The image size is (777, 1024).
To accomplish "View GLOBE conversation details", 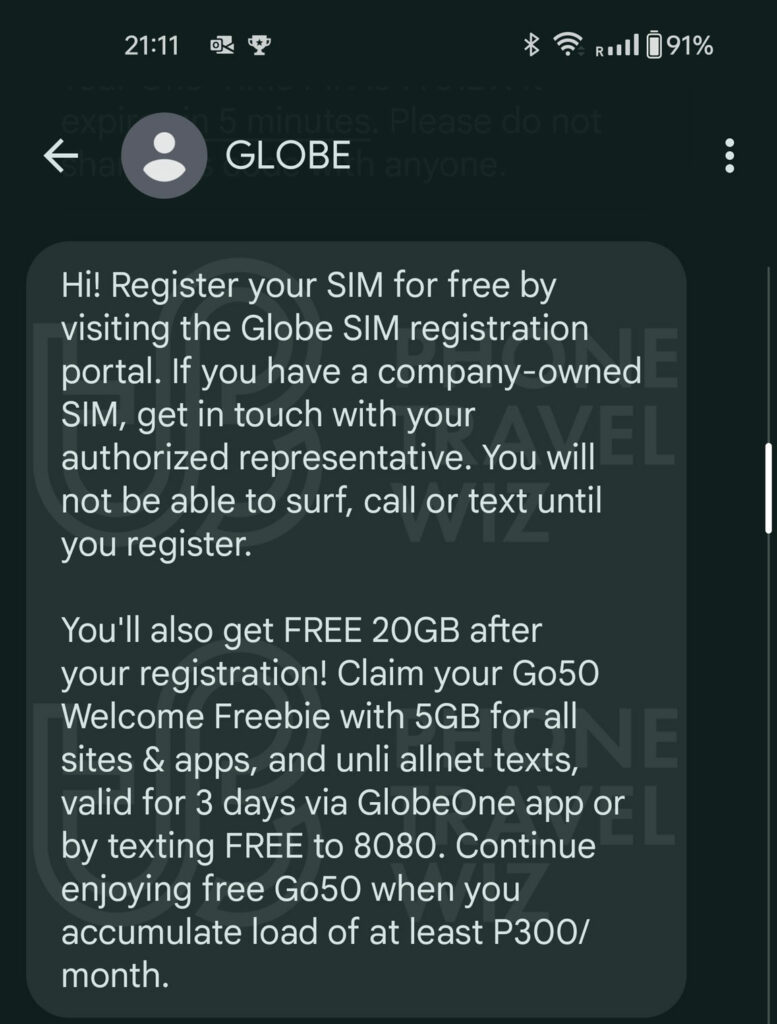I will (x=288, y=156).
